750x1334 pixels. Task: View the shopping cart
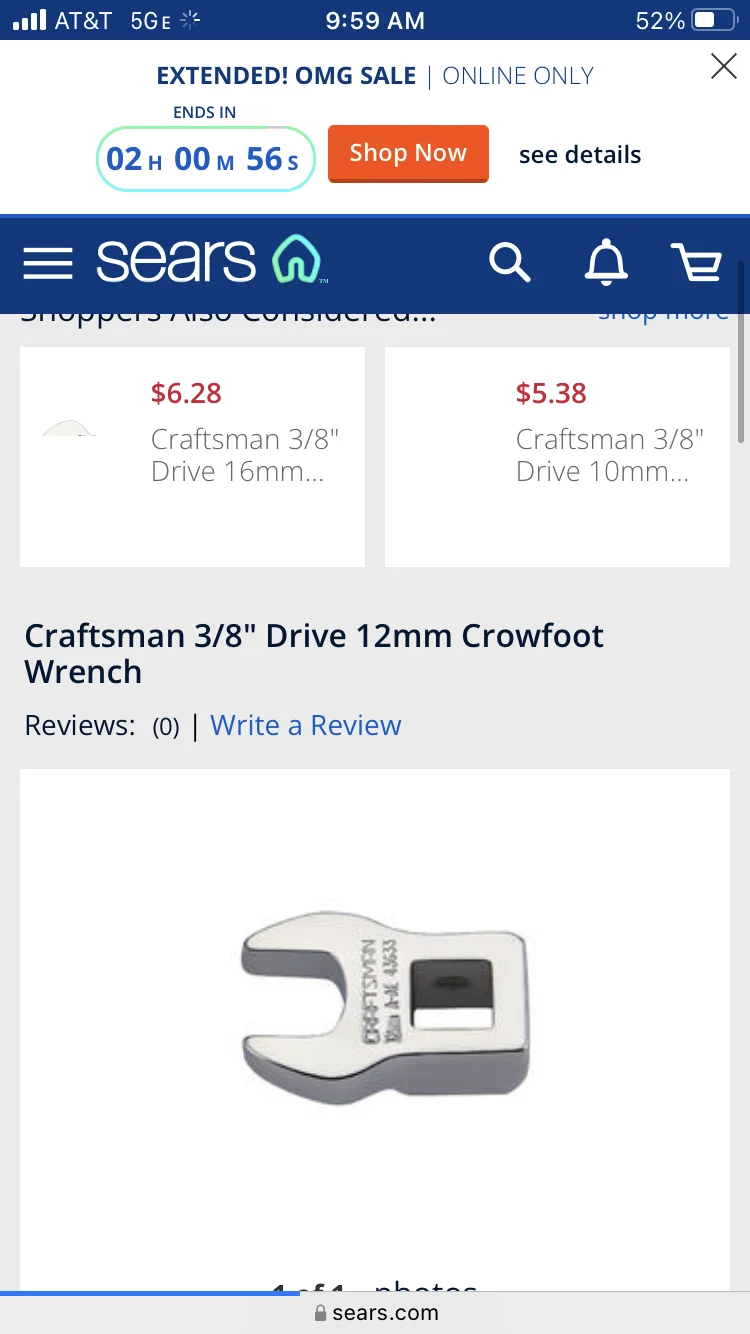pyautogui.click(x=697, y=263)
